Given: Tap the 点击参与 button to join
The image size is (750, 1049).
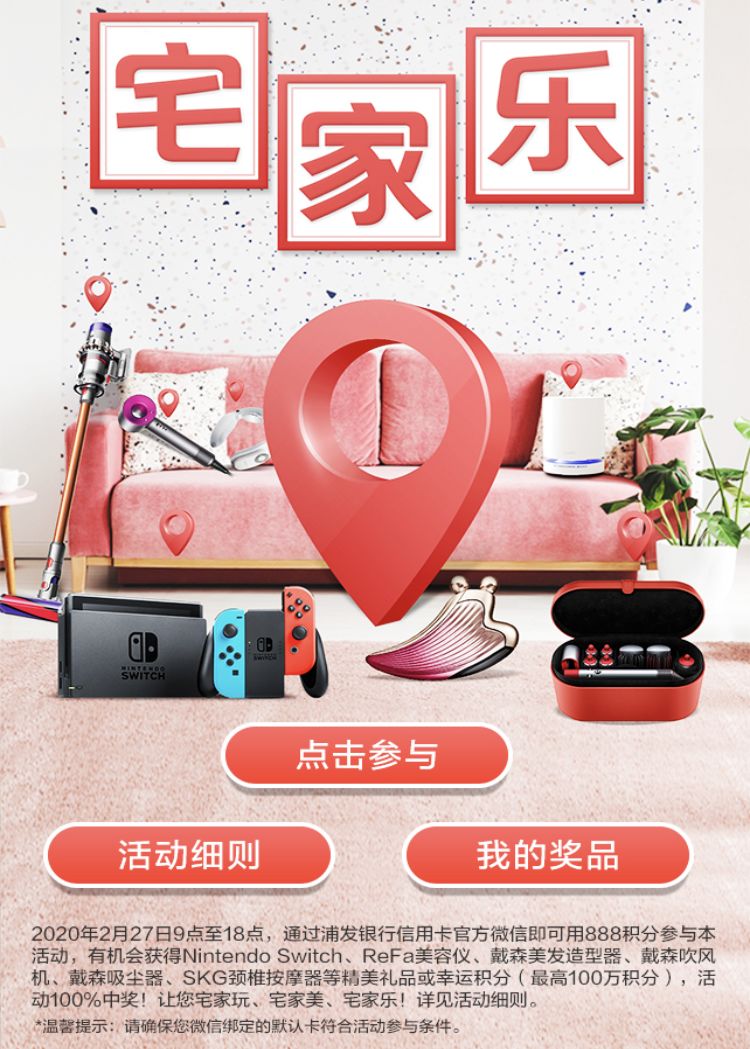Looking at the screenshot, I should (x=366, y=755).
